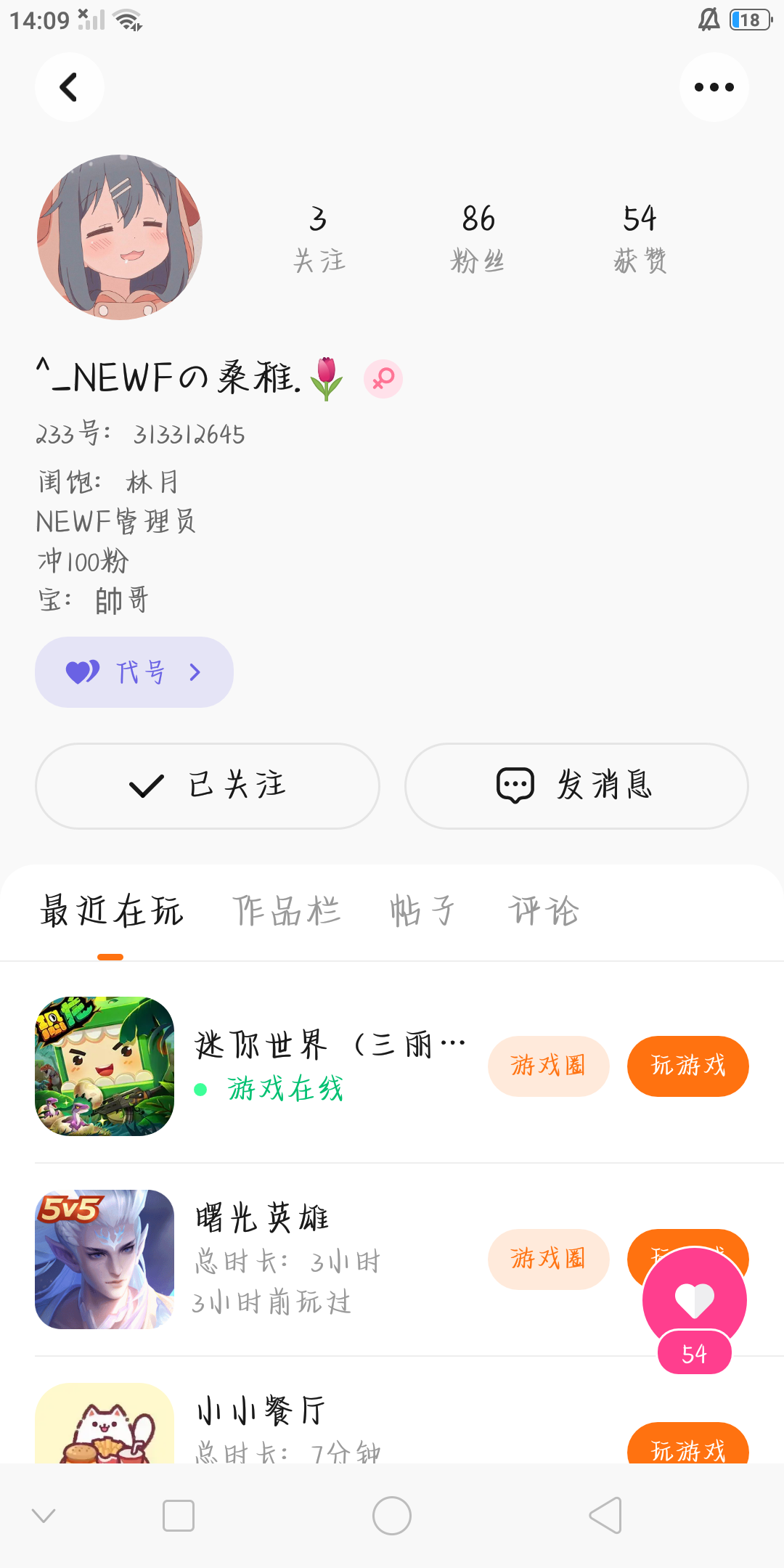
Task: View the profile avatar picture
Action: coord(120,237)
